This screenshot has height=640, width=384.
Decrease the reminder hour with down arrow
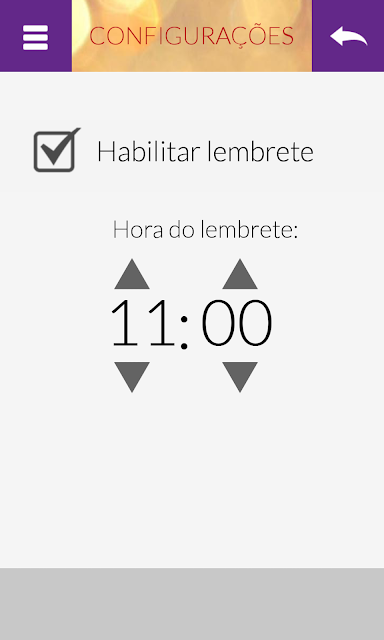click(132, 377)
